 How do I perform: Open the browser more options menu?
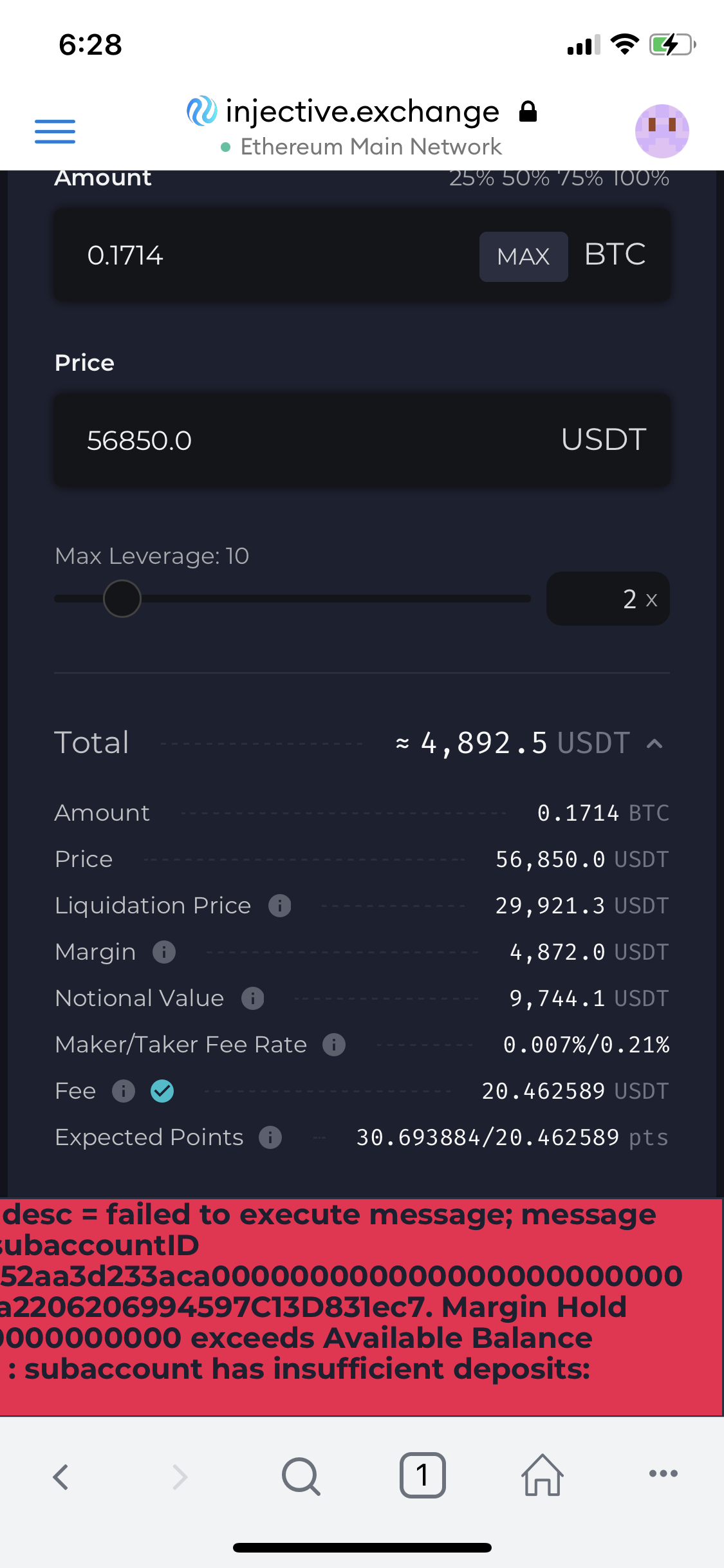pos(663,1474)
